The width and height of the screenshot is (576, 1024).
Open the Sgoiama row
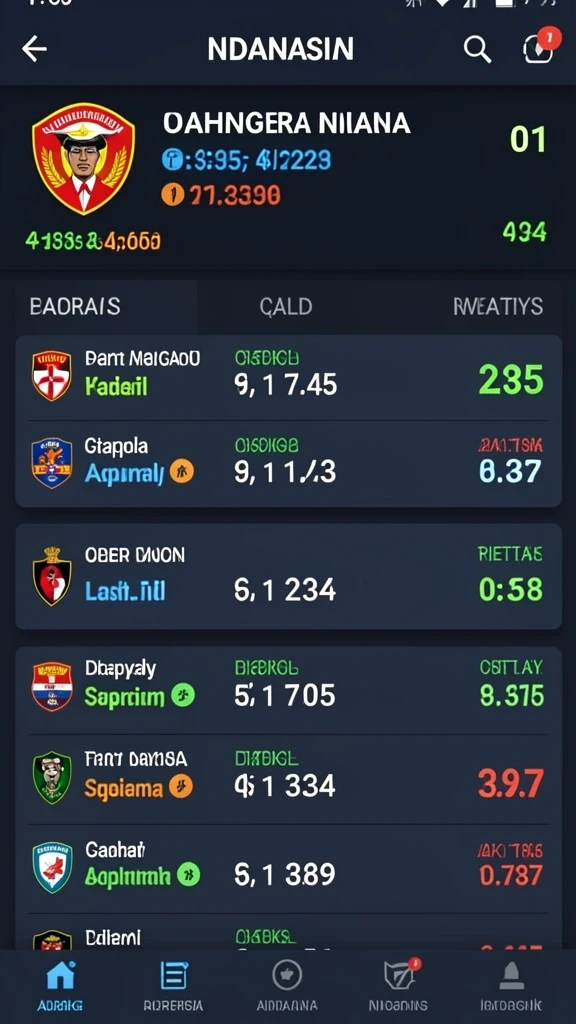288,778
